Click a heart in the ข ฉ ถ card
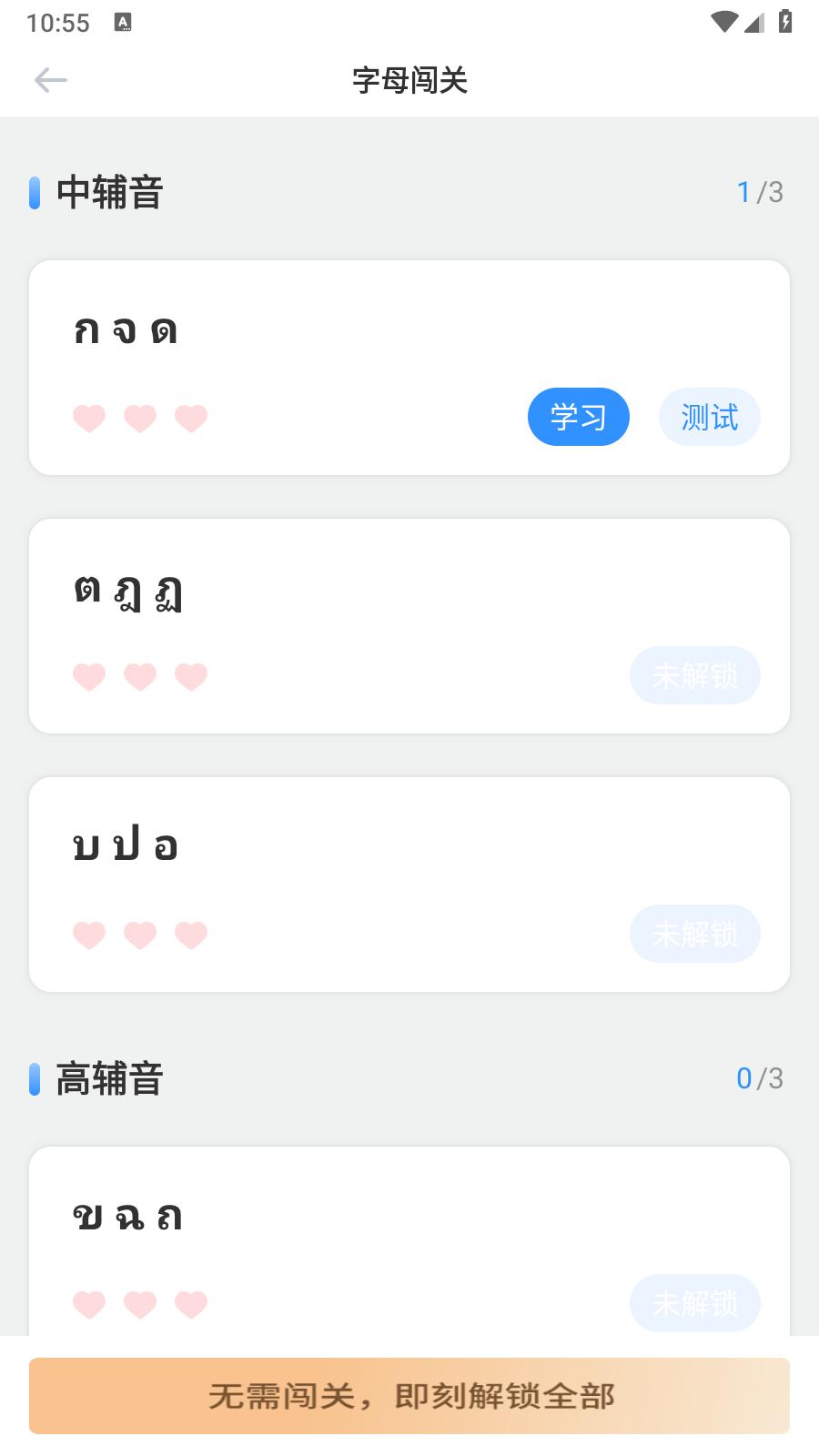The height and width of the screenshot is (1456, 819). [88, 1303]
